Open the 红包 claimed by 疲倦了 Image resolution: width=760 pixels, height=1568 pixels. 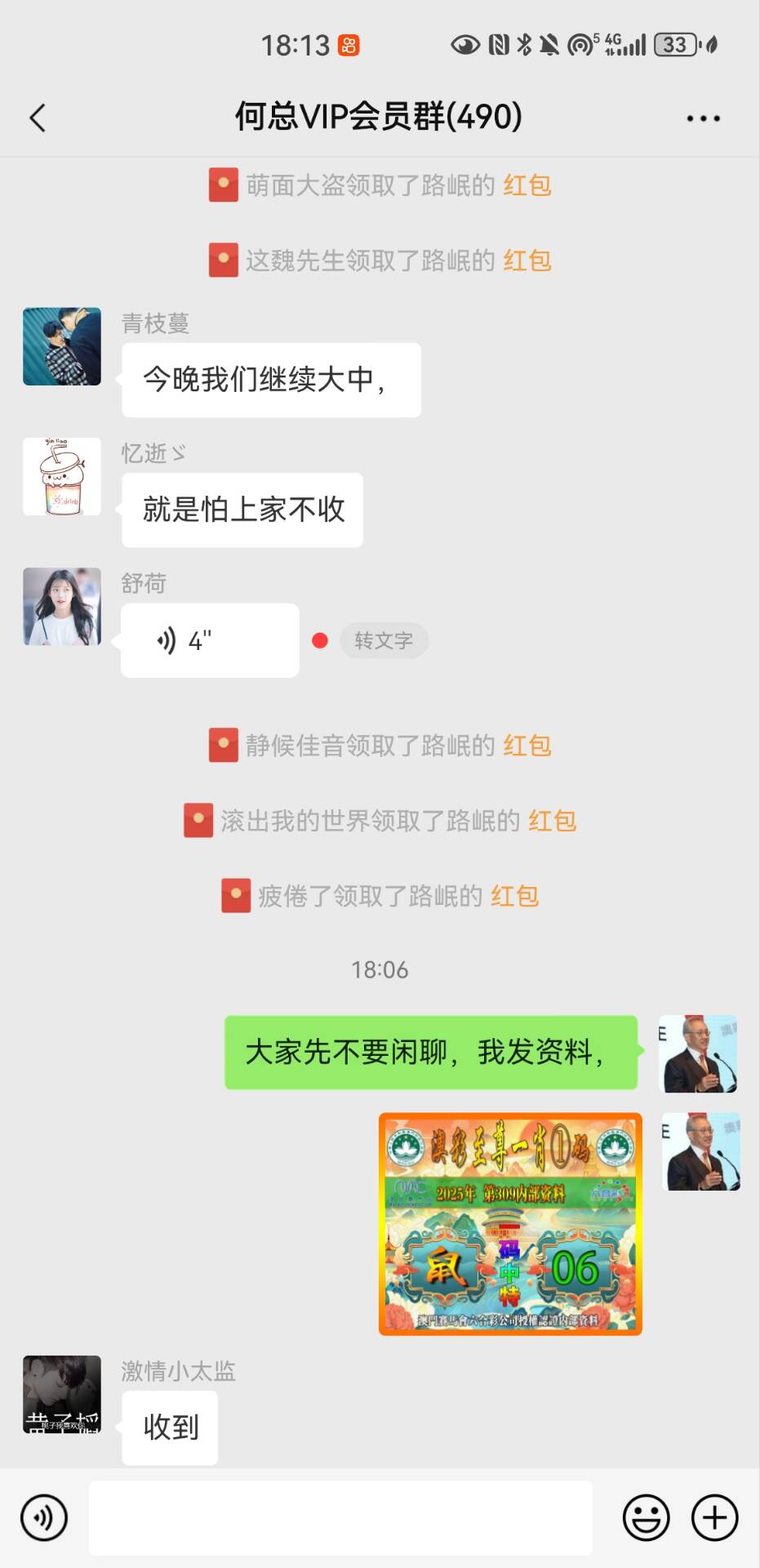[514, 896]
